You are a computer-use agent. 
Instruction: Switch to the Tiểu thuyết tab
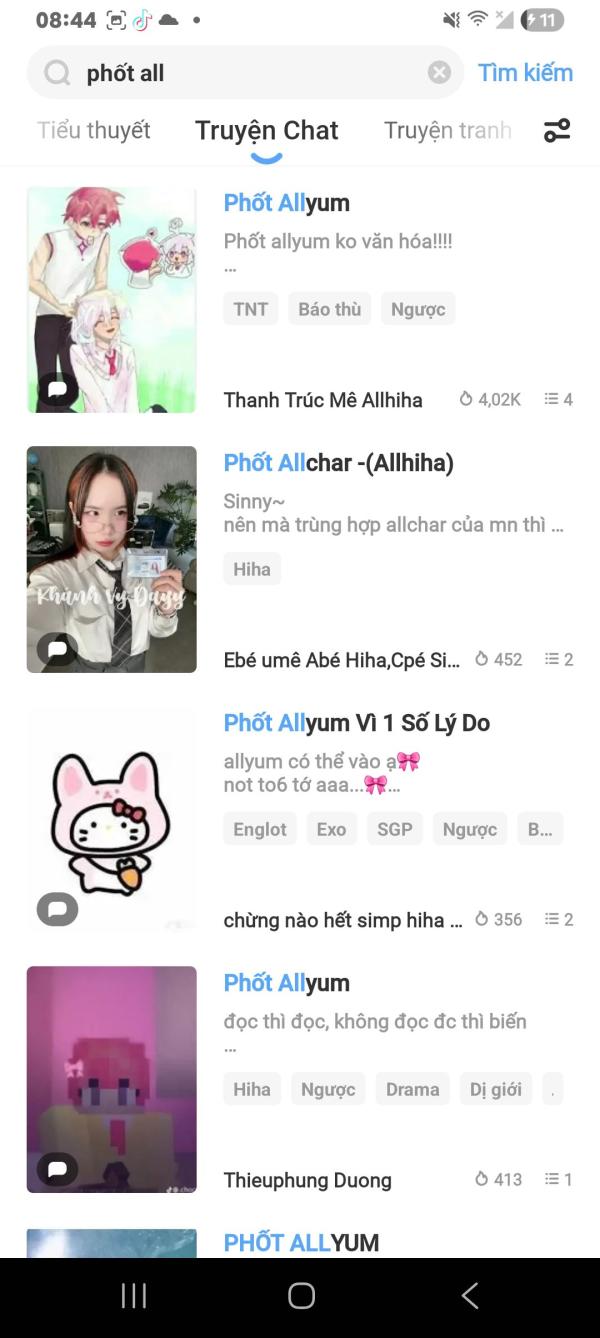coord(94,130)
